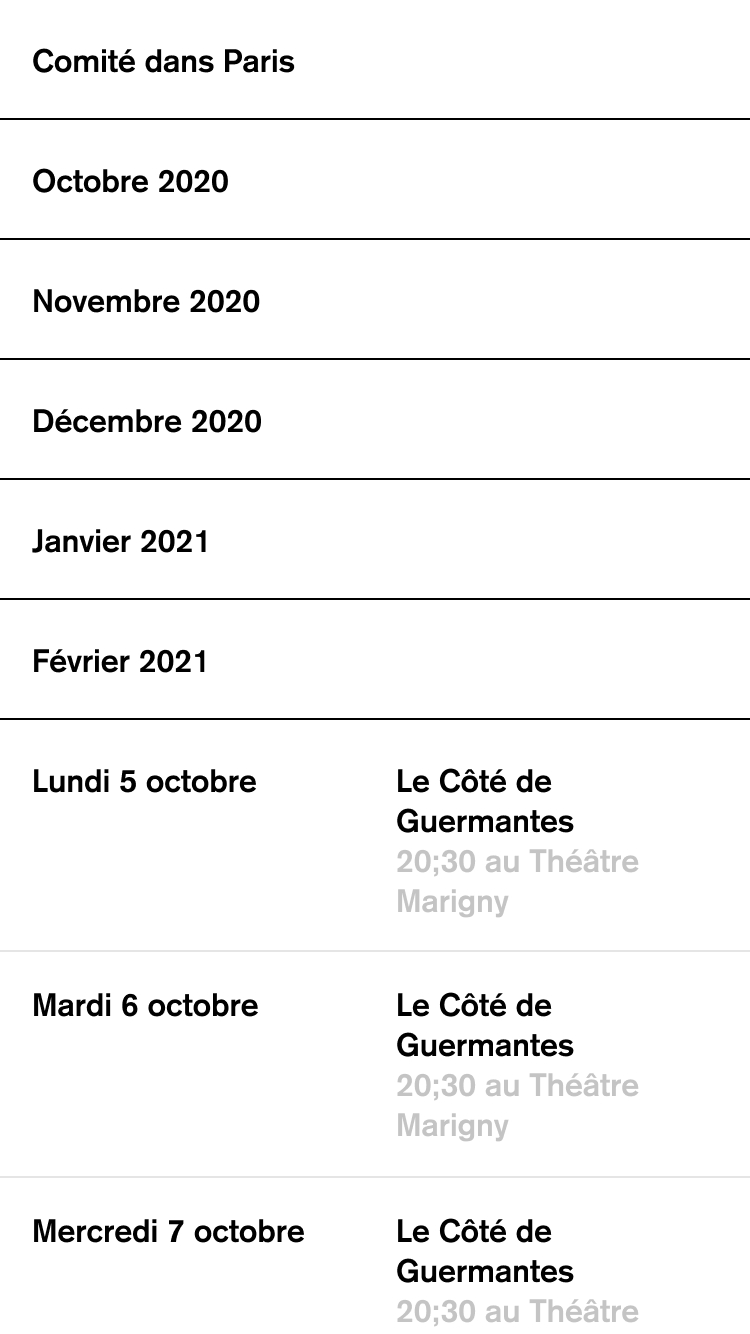Go to Février 2021
This screenshot has height=1334, width=750.
[x=375, y=660]
